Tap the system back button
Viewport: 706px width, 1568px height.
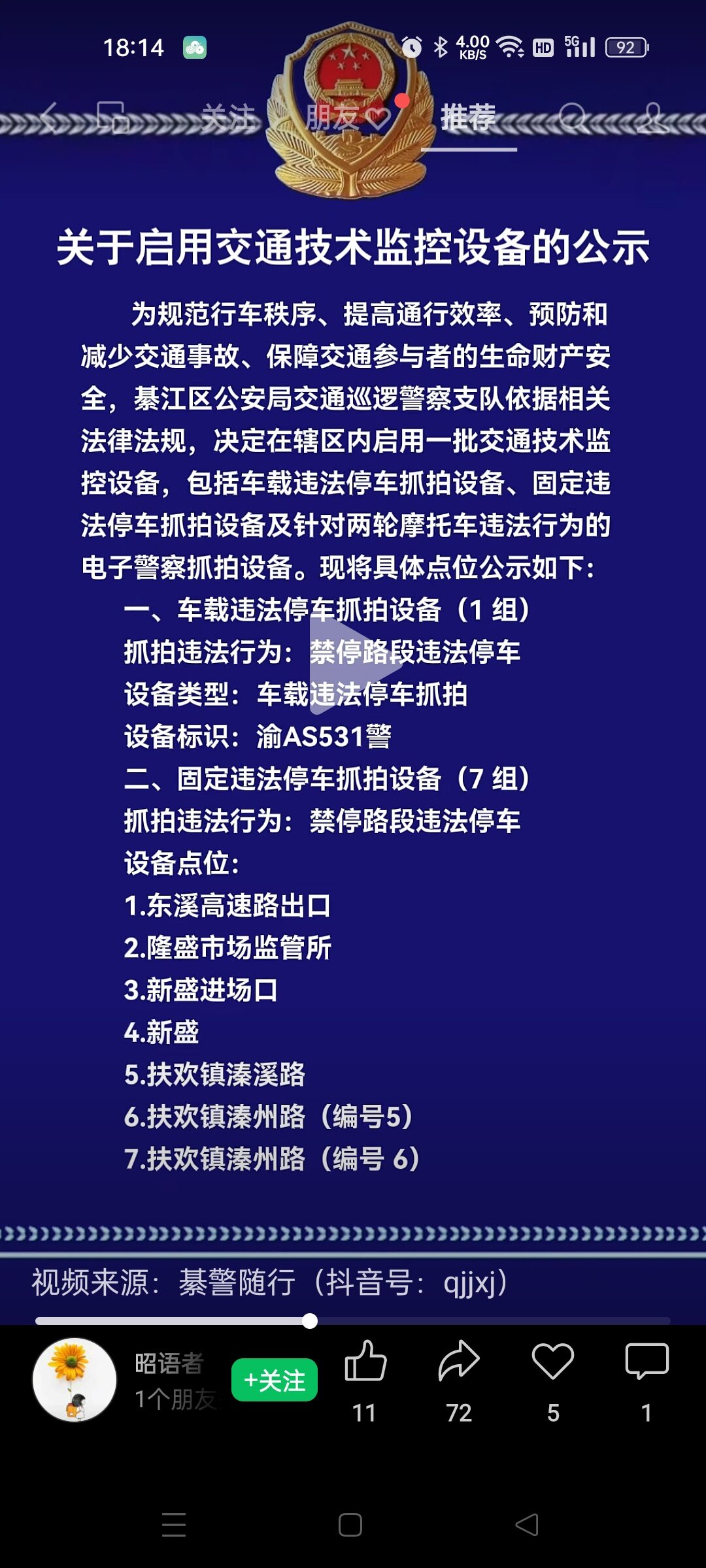[527, 1525]
